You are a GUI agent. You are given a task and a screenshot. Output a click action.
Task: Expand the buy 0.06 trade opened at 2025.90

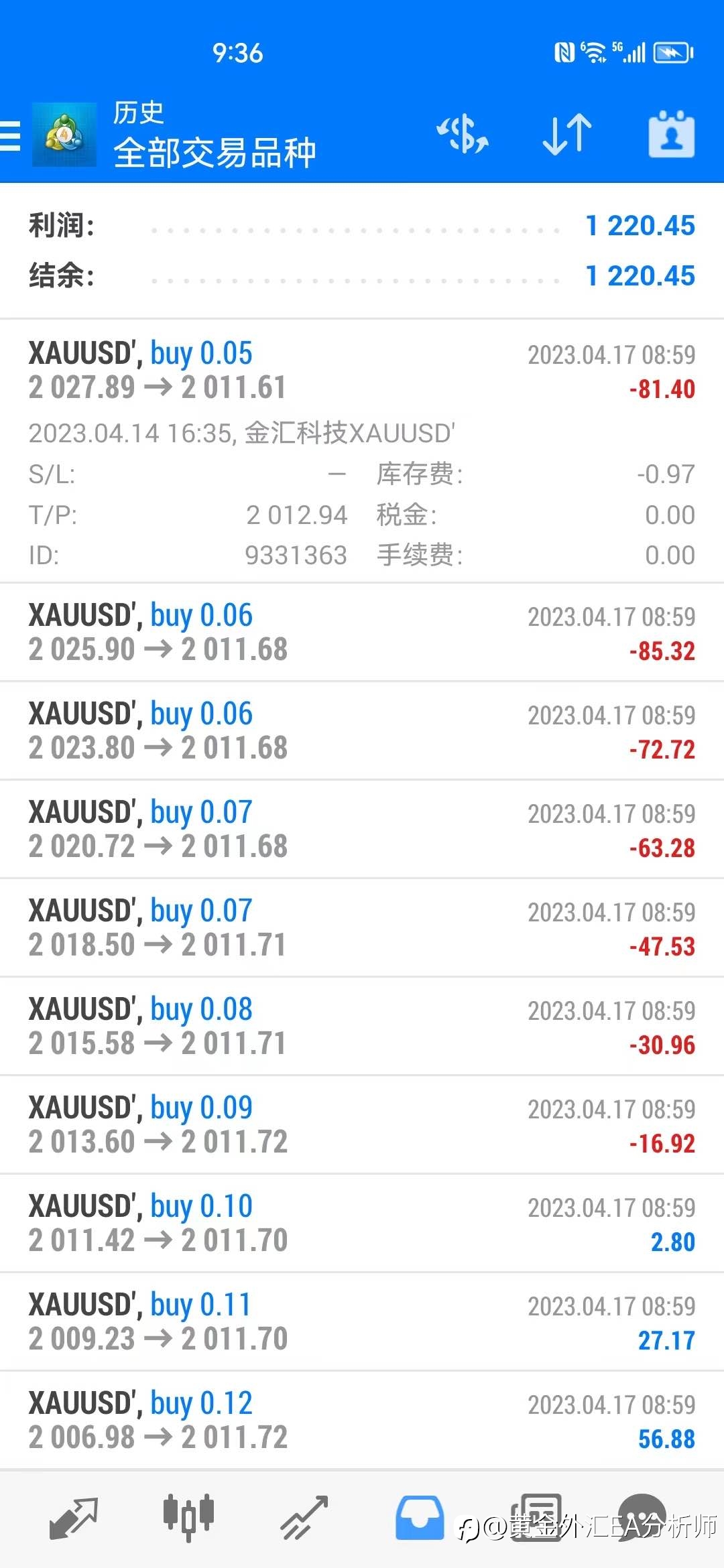pyautogui.click(x=362, y=632)
